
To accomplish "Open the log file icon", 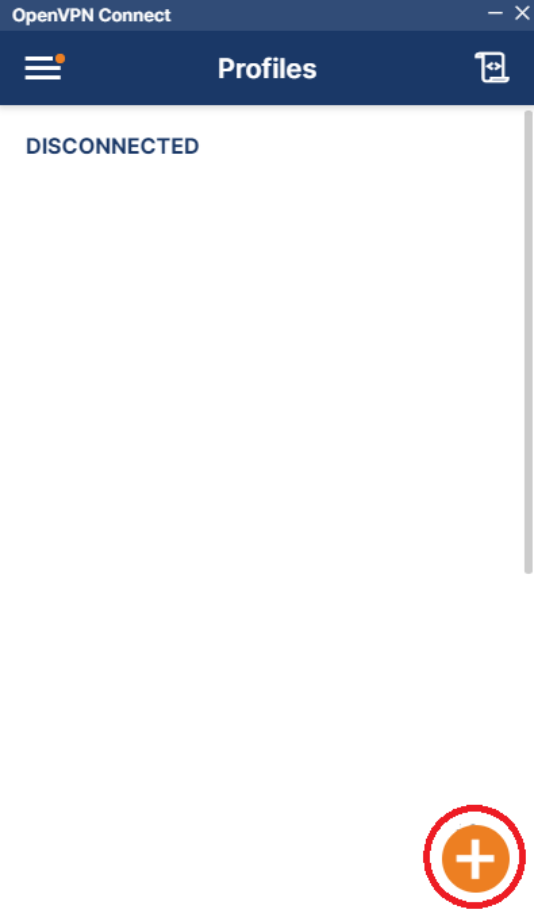I will [491, 67].
